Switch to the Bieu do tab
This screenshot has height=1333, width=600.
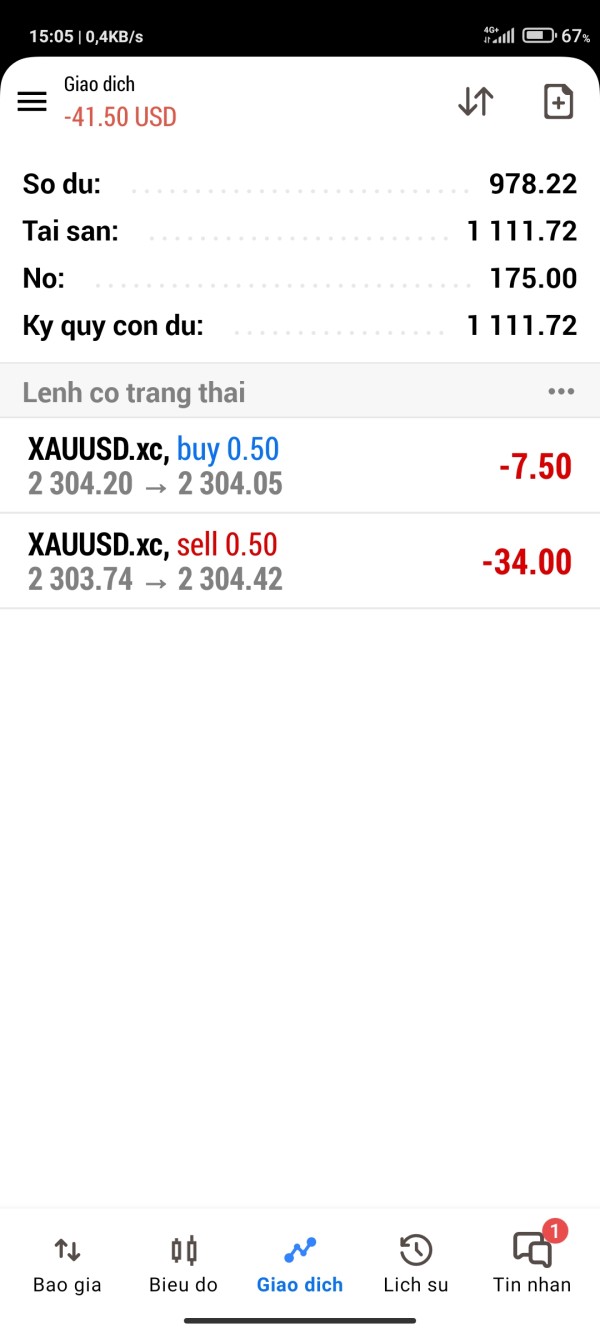click(183, 1264)
